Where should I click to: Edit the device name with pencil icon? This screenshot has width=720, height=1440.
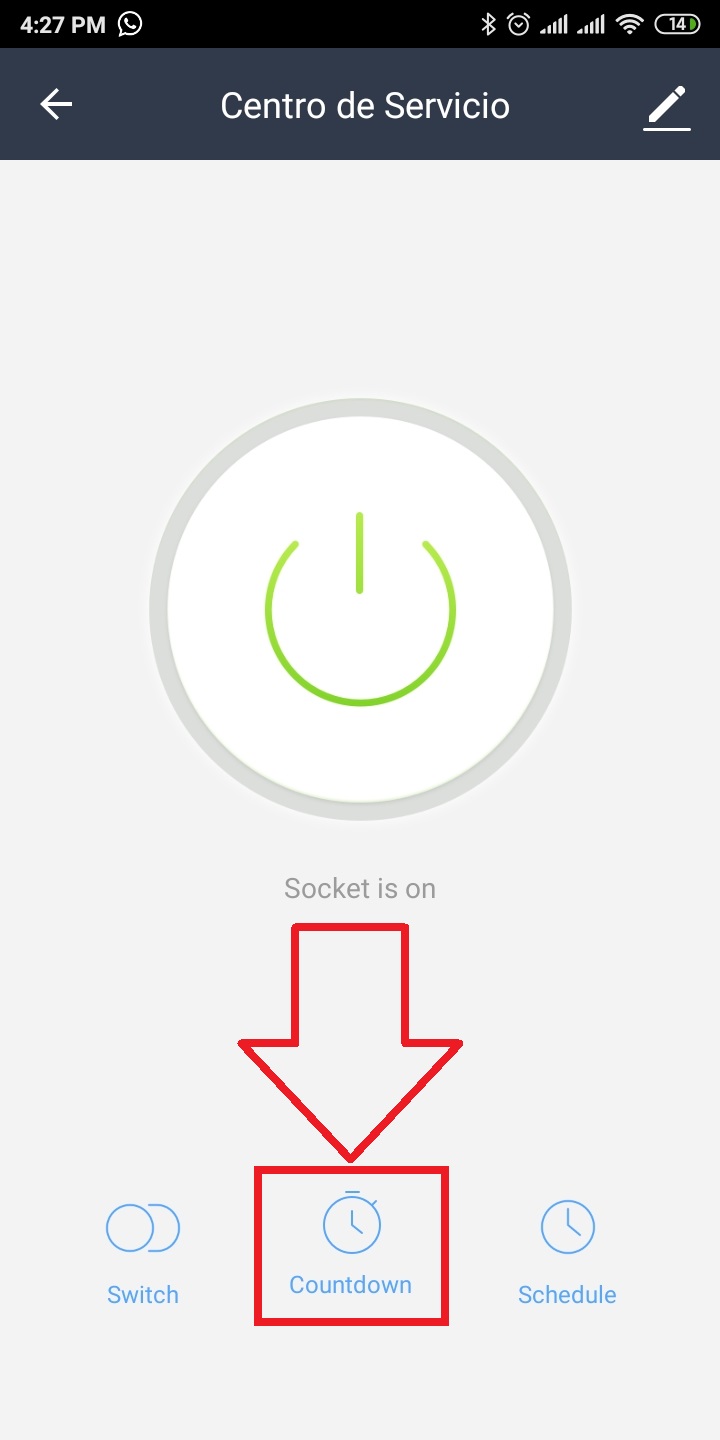coord(666,107)
